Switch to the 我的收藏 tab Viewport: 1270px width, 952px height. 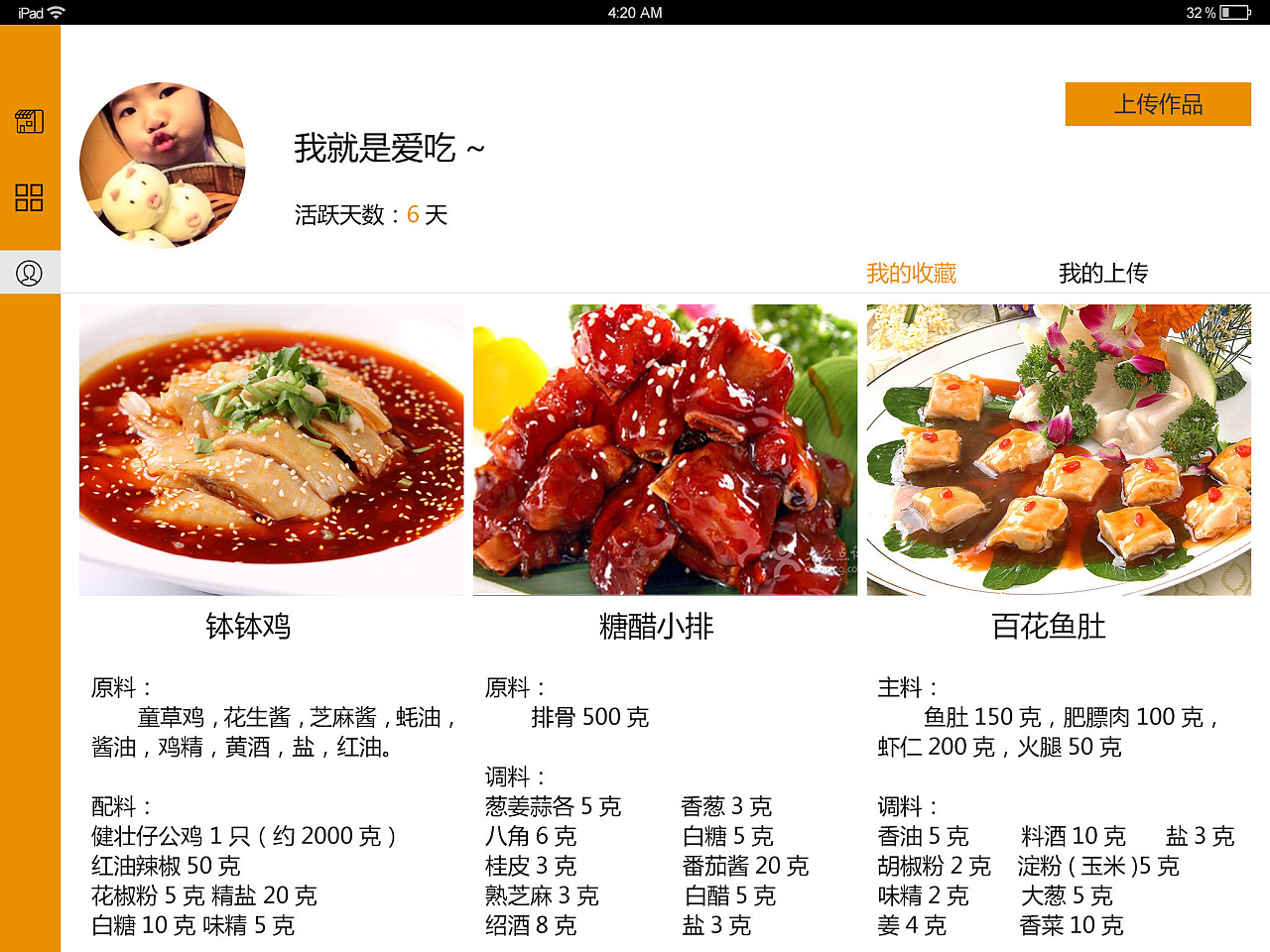pyautogui.click(x=911, y=273)
